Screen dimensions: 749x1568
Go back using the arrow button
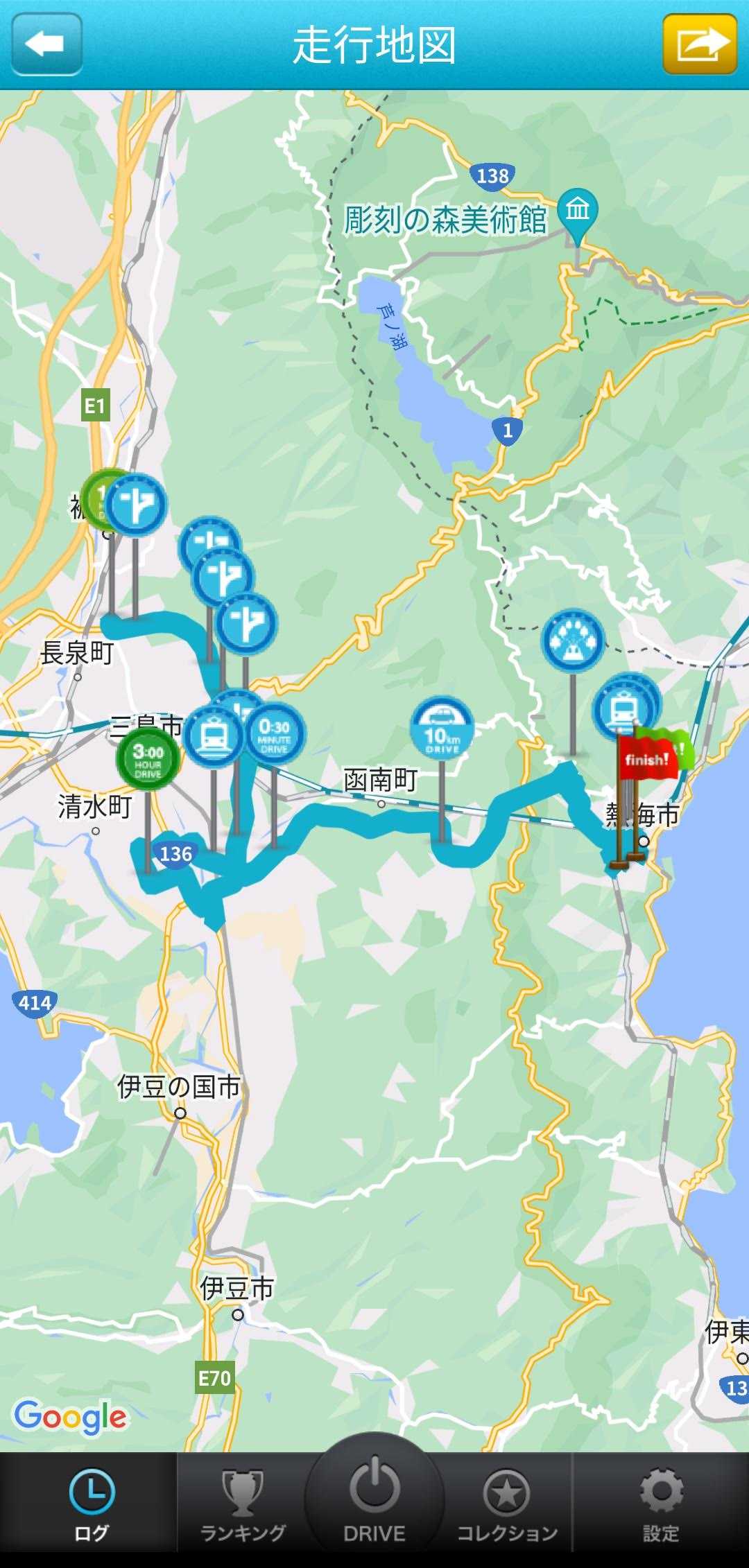click(46, 44)
